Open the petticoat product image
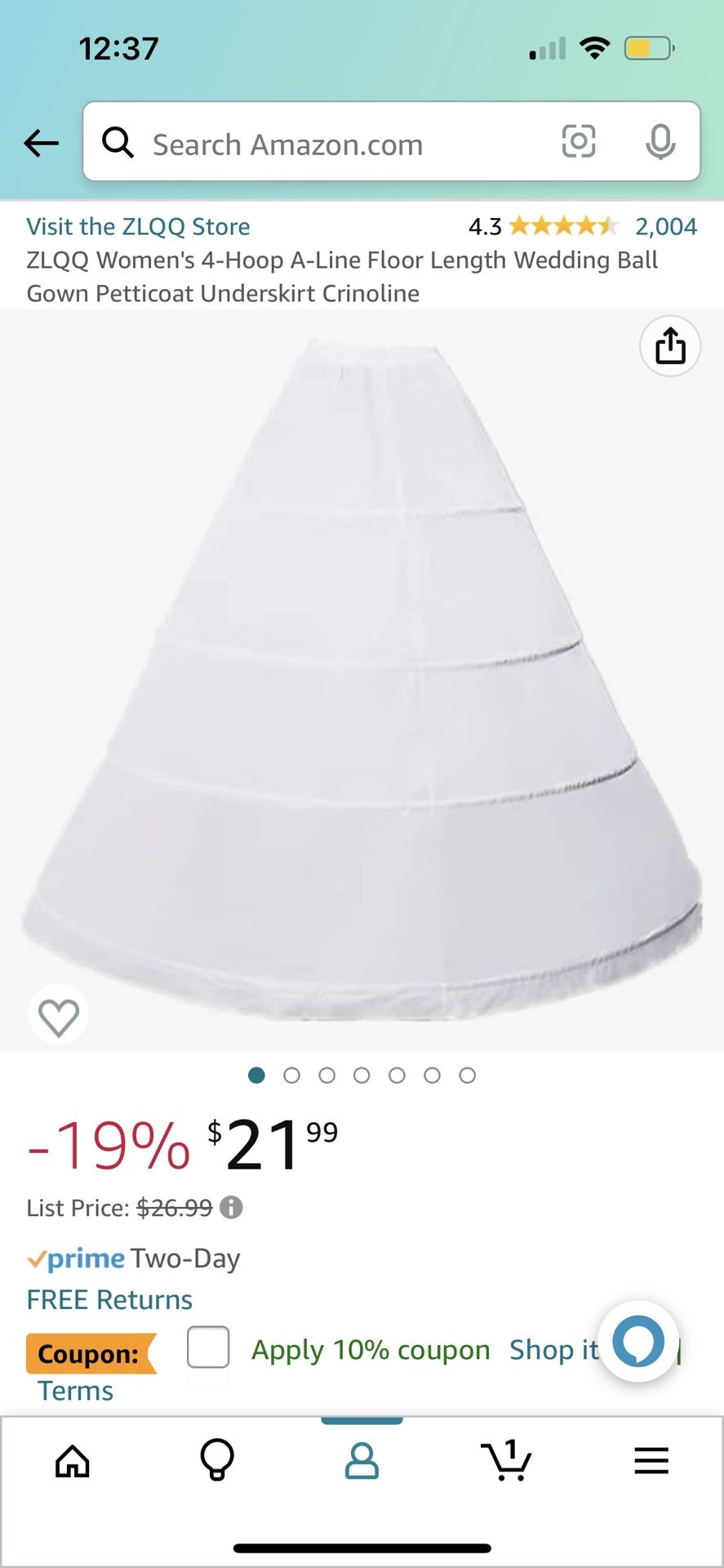 tap(362, 679)
